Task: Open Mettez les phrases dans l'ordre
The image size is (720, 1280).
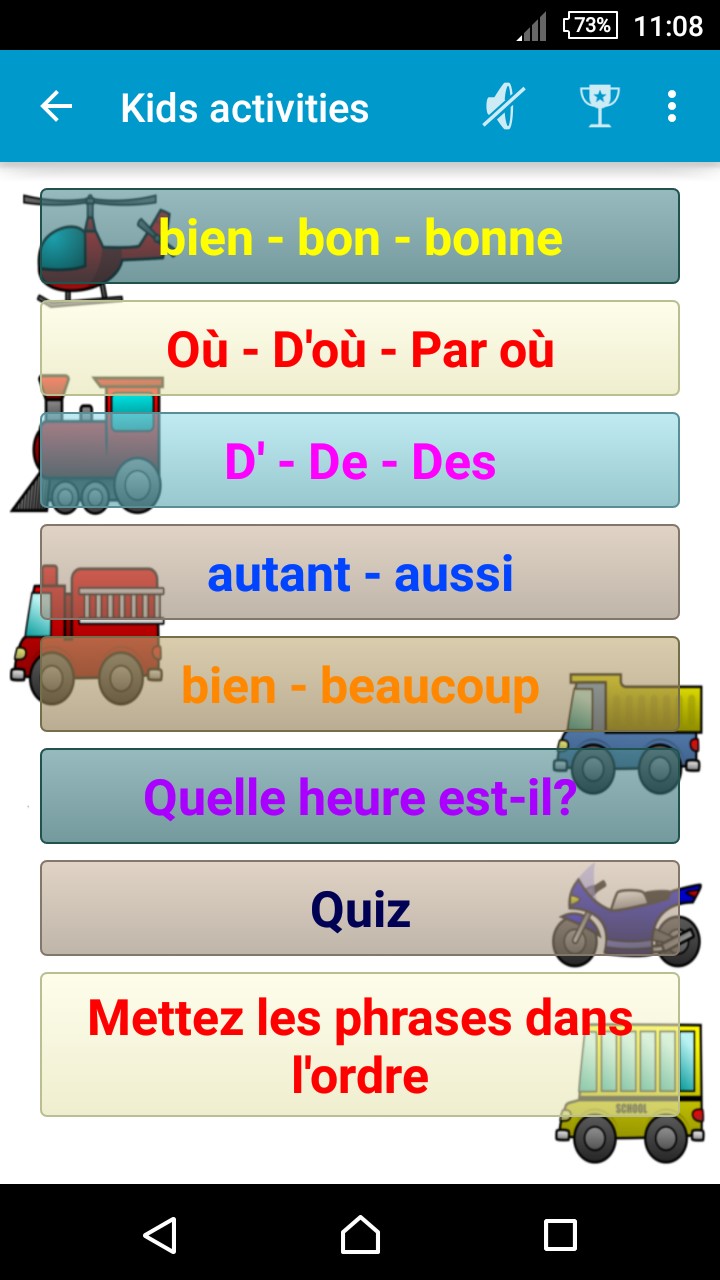Action: tap(360, 1045)
